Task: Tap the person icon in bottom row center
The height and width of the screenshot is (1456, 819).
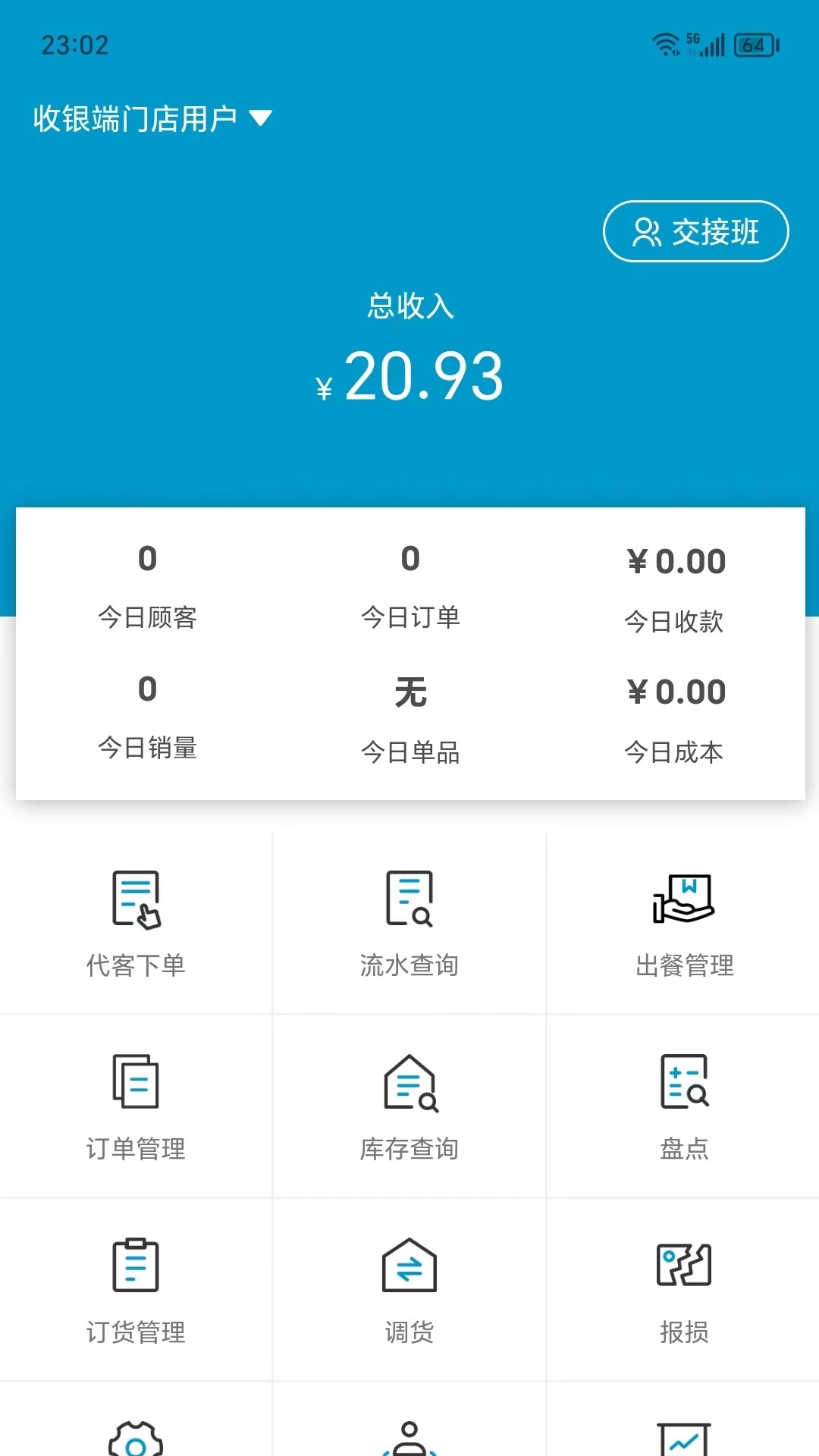Action: pos(409,1437)
